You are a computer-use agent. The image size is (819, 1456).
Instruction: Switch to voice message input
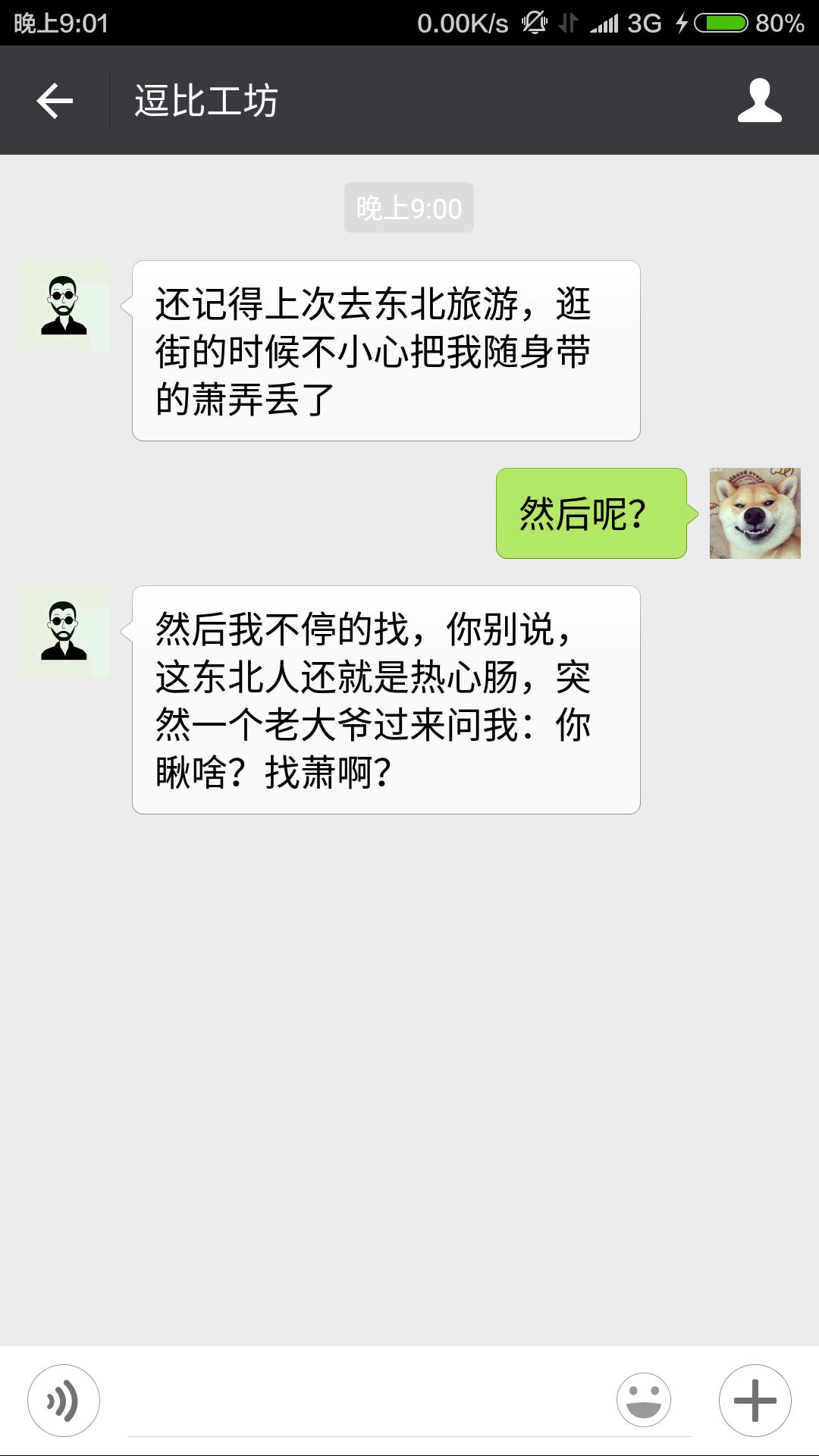[64, 1401]
